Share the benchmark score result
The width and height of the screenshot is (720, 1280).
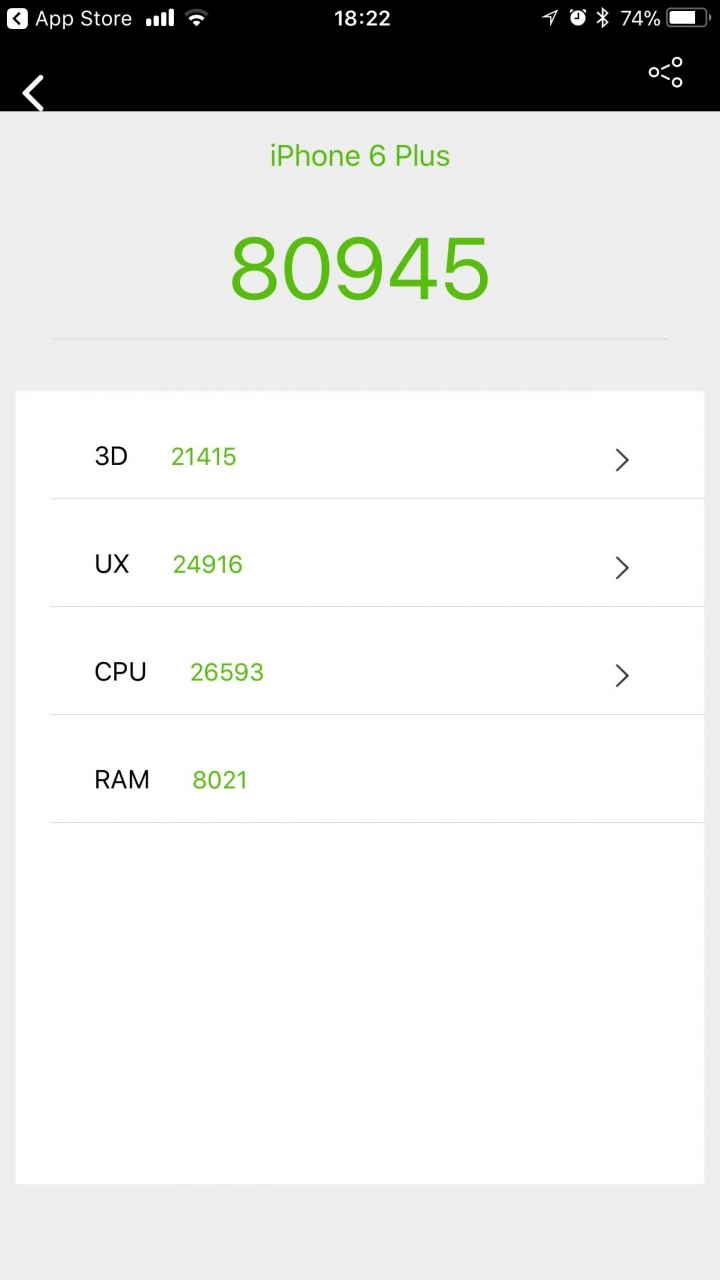pyautogui.click(x=665, y=72)
